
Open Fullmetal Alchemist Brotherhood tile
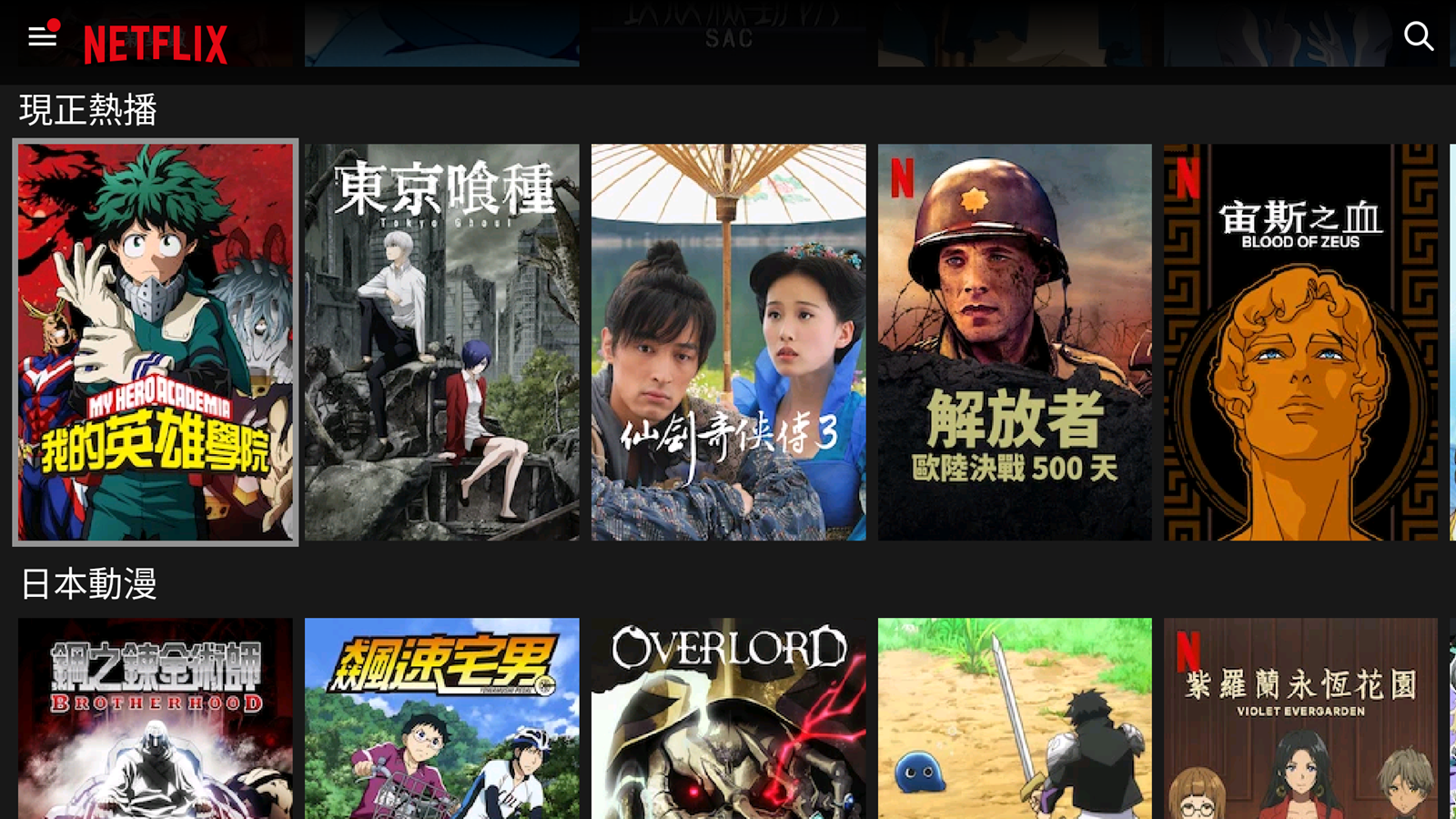click(x=156, y=719)
